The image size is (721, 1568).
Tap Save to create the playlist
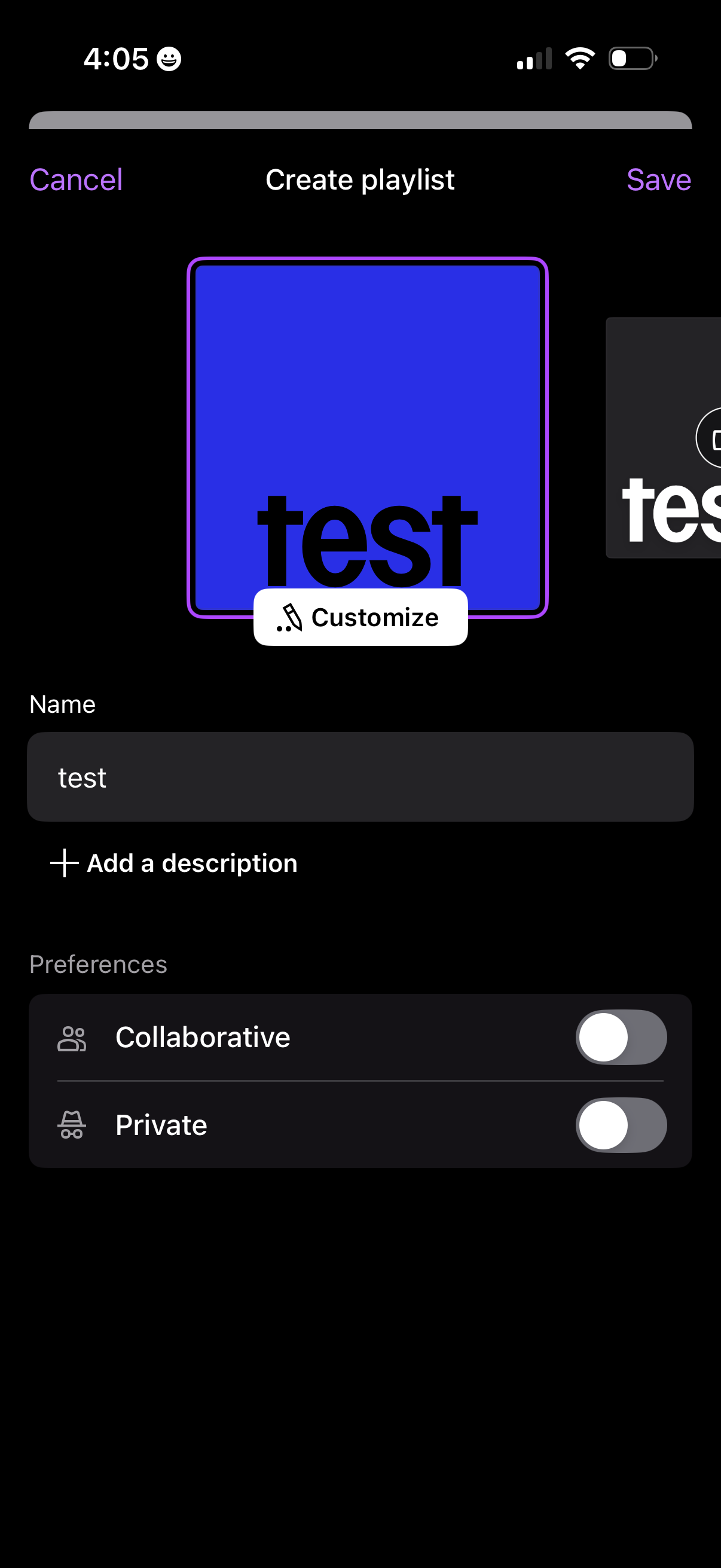659,179
